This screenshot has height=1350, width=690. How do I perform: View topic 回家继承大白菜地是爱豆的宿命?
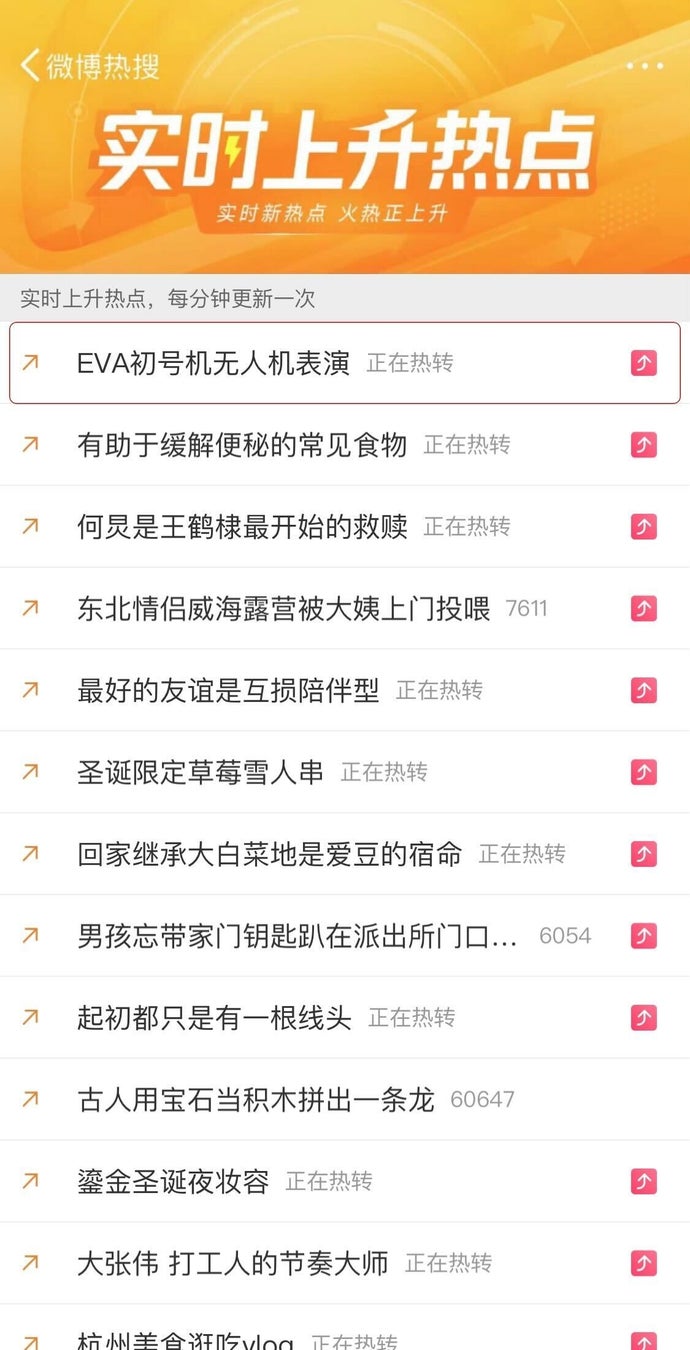[x=269, y=854]
